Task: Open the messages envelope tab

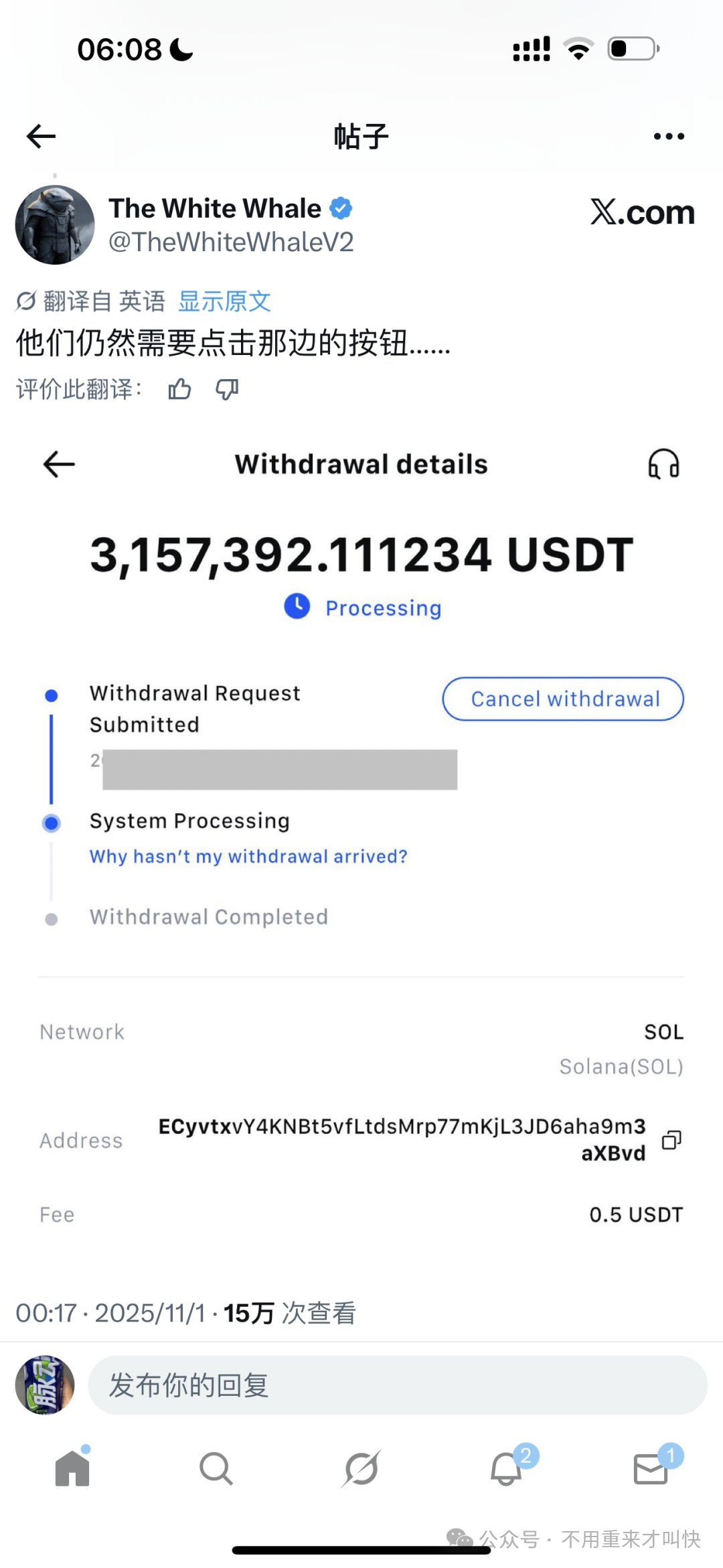Action: (651, 1469)
